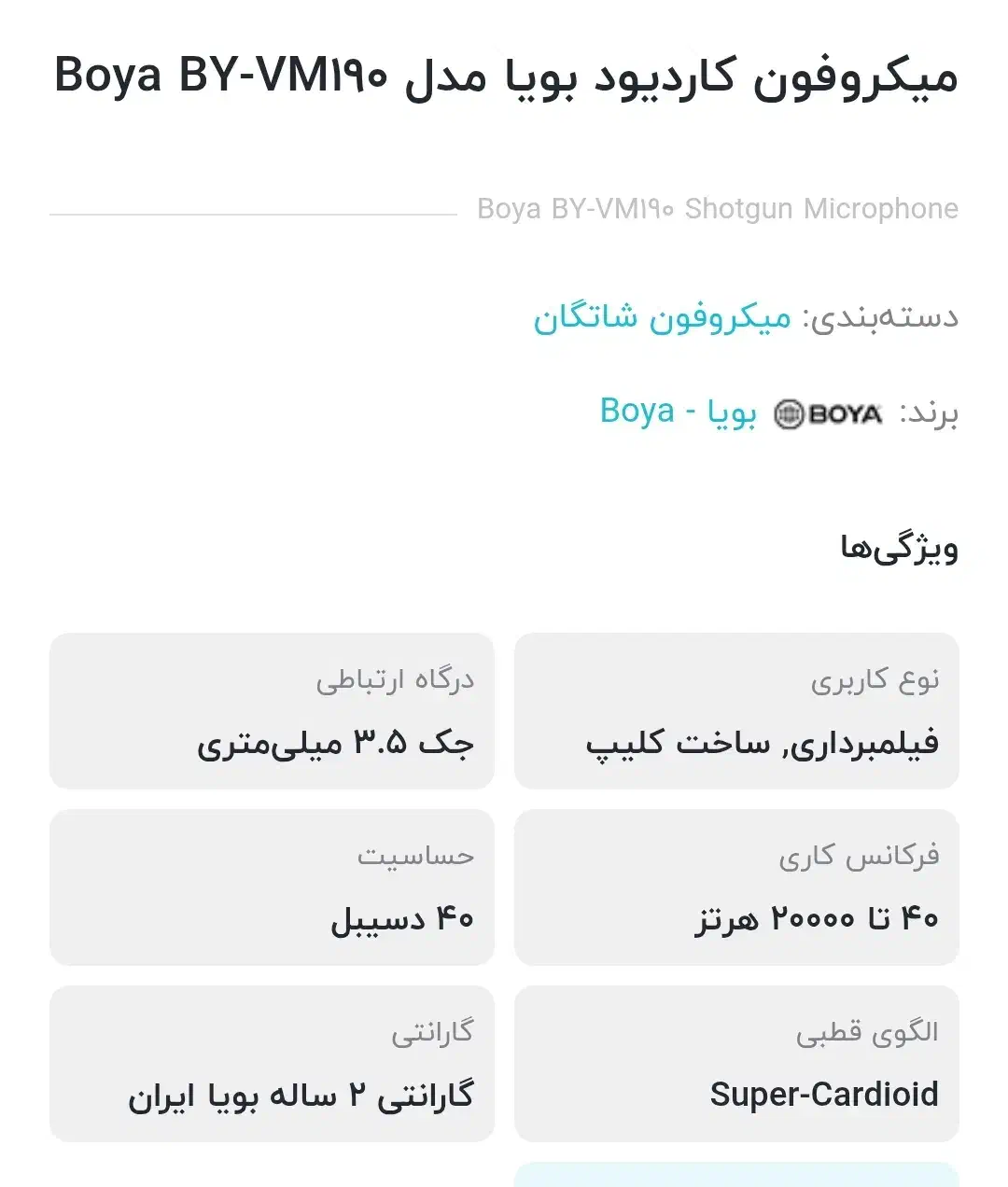Open the بویا - Boya brand link
This screenshot has height=1187, width=1008.
point(678,412)
